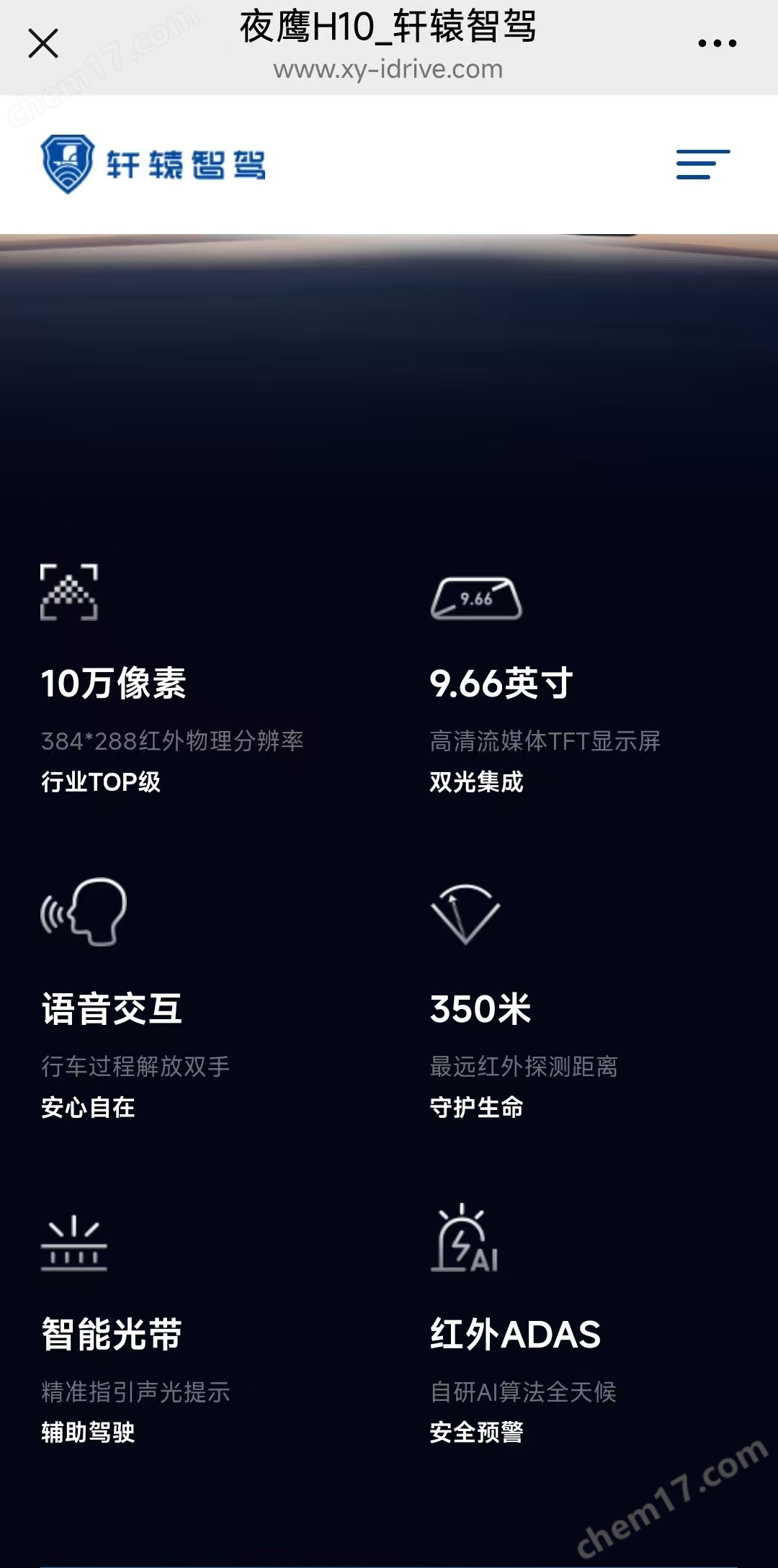Open the three-dot overflow menu
The height and width of the screenshot is (1568, 778).
click(717, 43)
